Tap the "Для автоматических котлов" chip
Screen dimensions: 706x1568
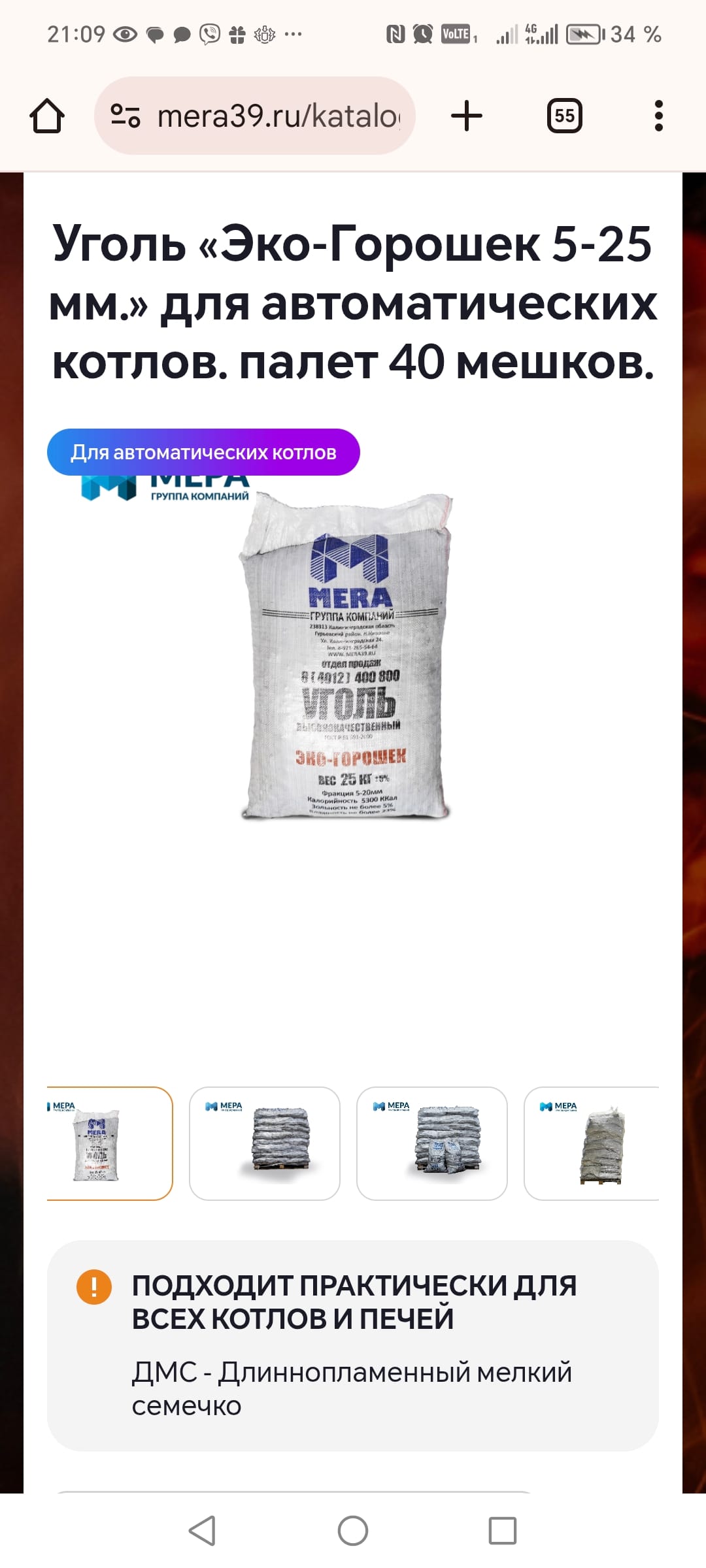click(203, 452)
